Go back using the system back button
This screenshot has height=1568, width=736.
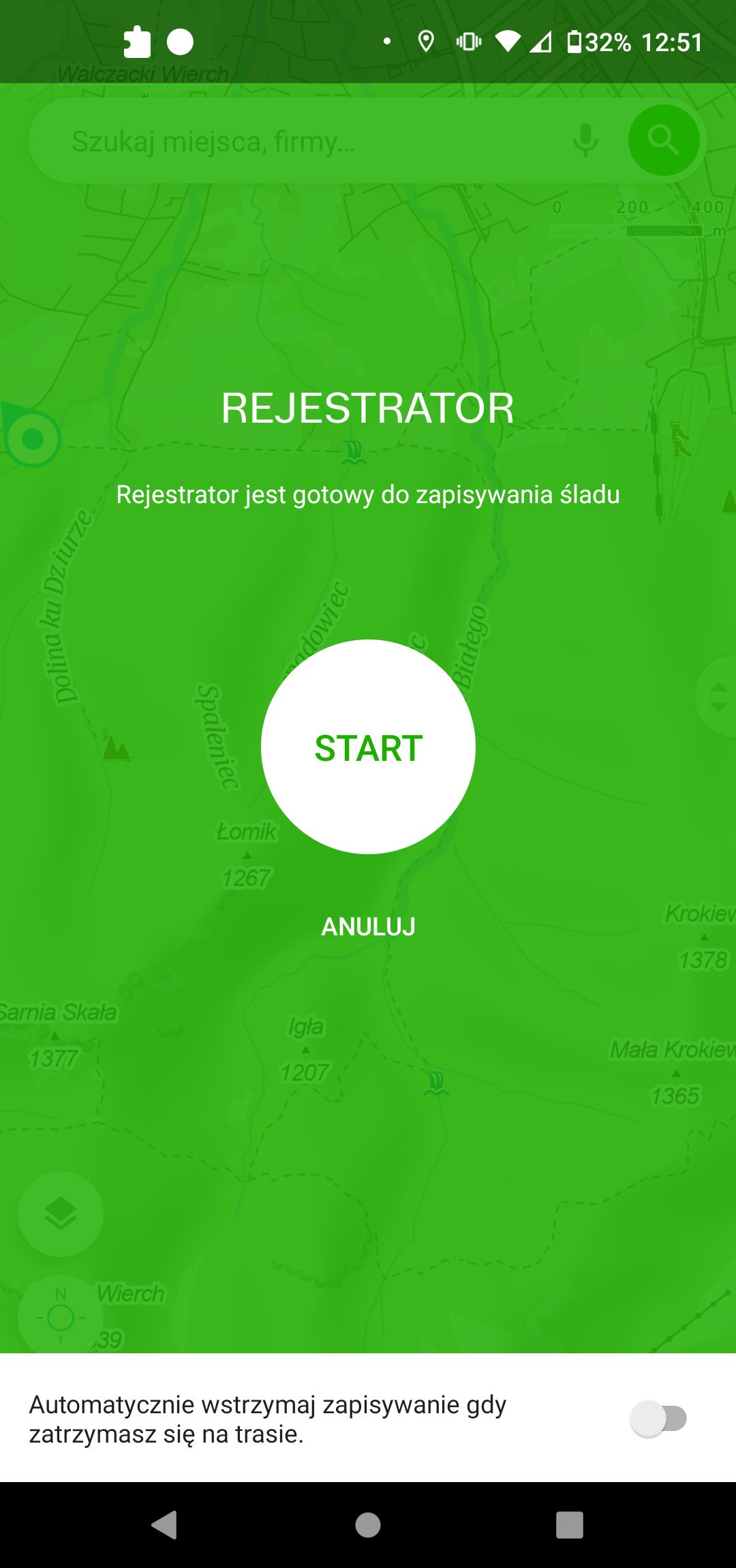(x=164, y=1525)
